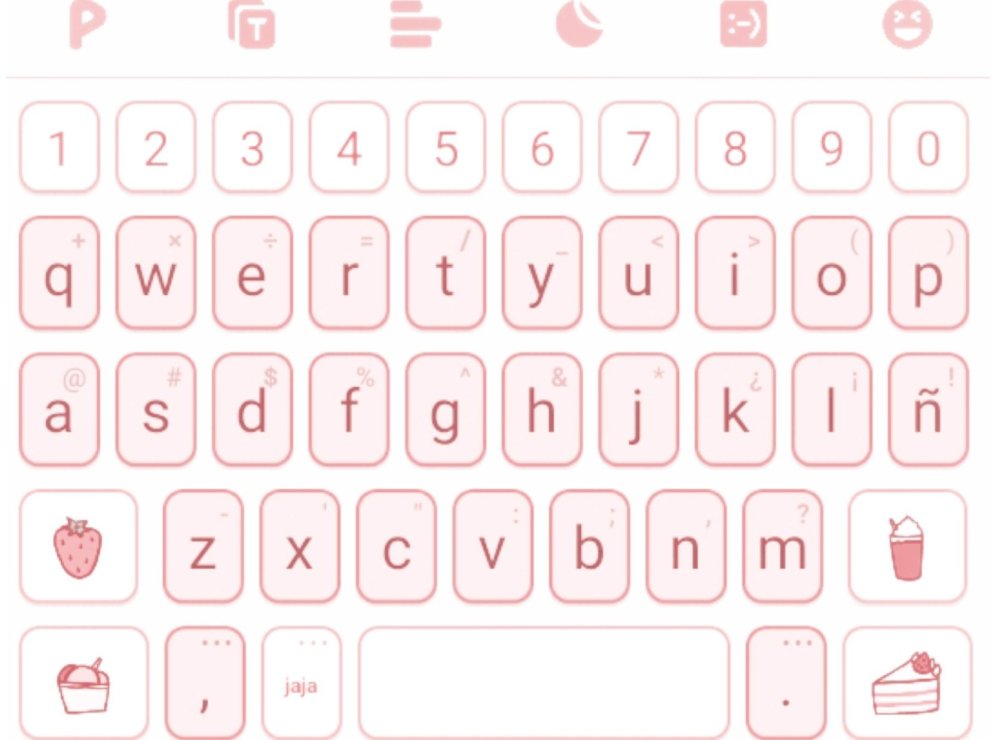1000x740 pixels.
Task: Type the letter ñ
Action: tap(928, 410)
